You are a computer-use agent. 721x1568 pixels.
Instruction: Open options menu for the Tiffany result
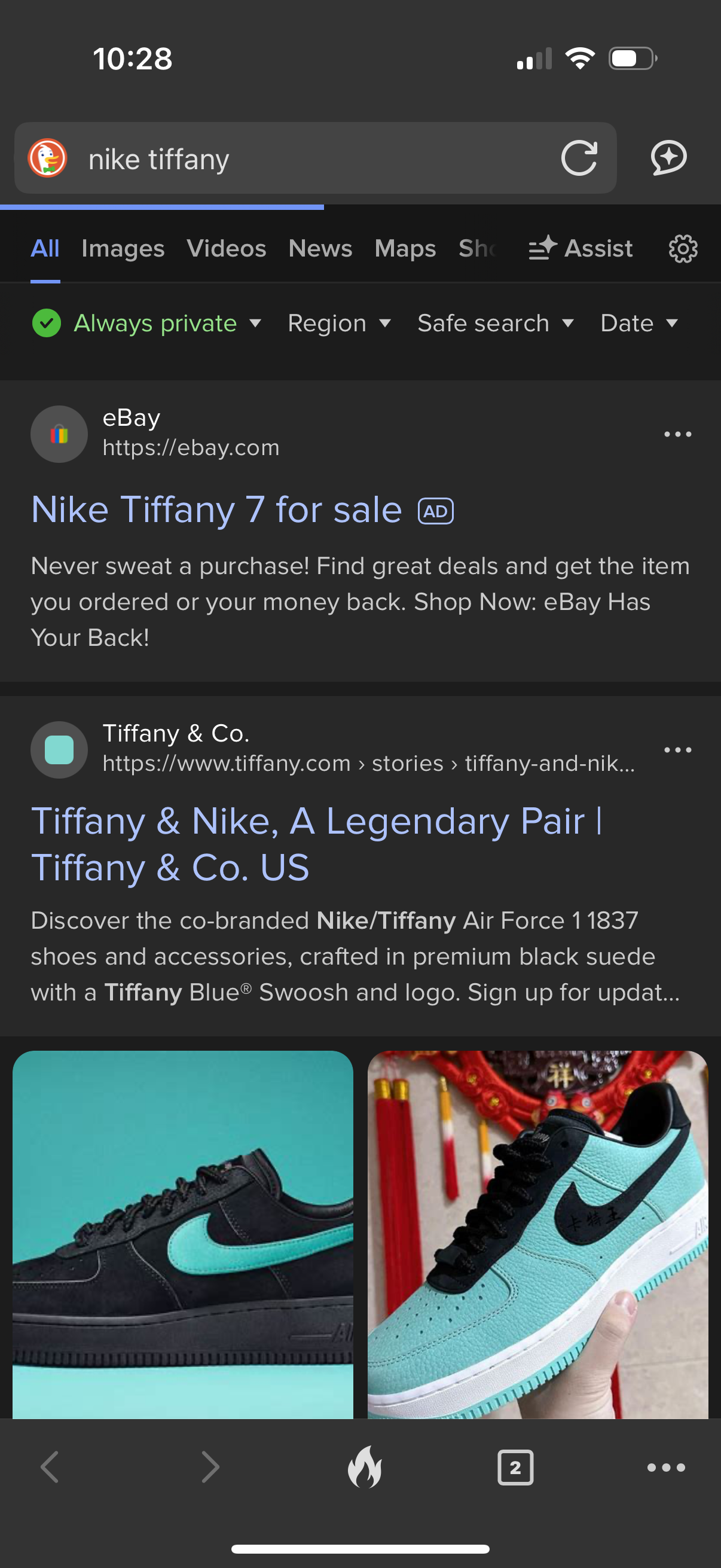(677, 750)
